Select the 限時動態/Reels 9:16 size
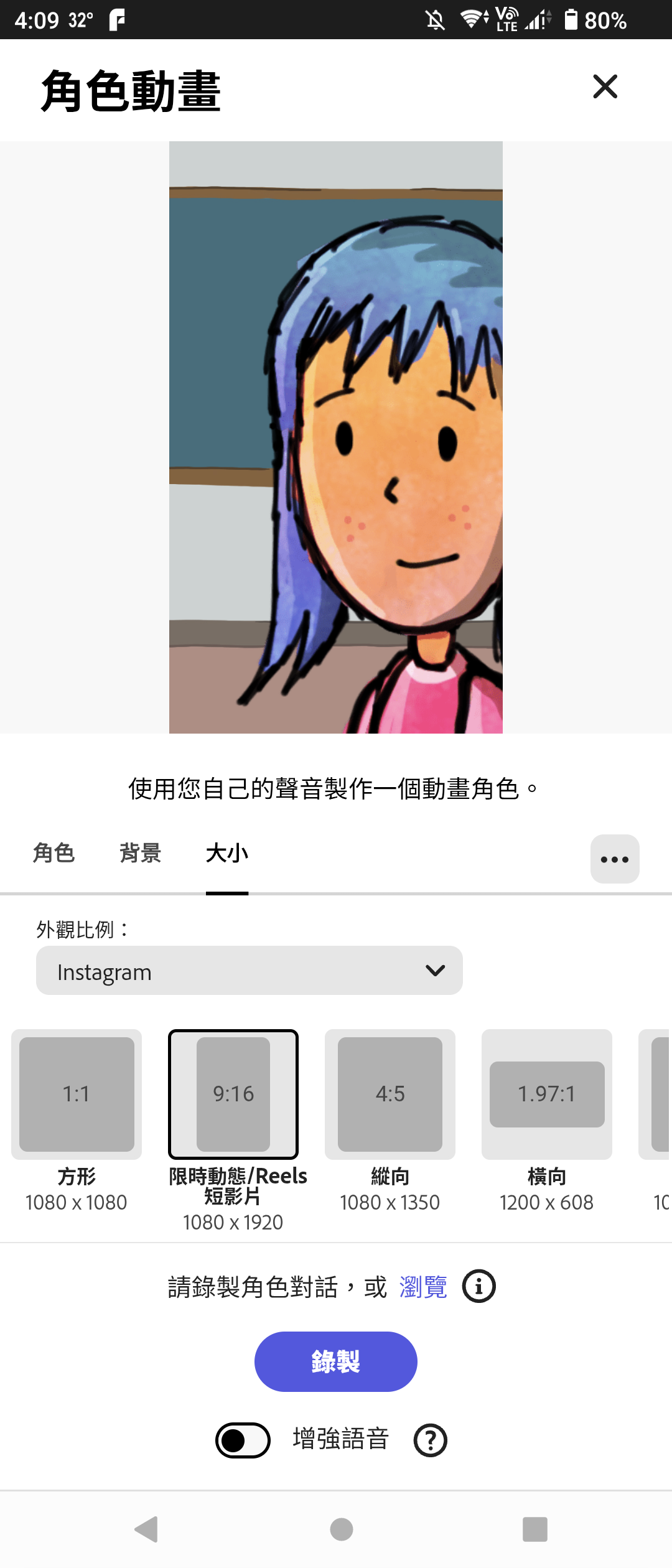This screenshot has height=1568, width=672. pos(233,1094)
